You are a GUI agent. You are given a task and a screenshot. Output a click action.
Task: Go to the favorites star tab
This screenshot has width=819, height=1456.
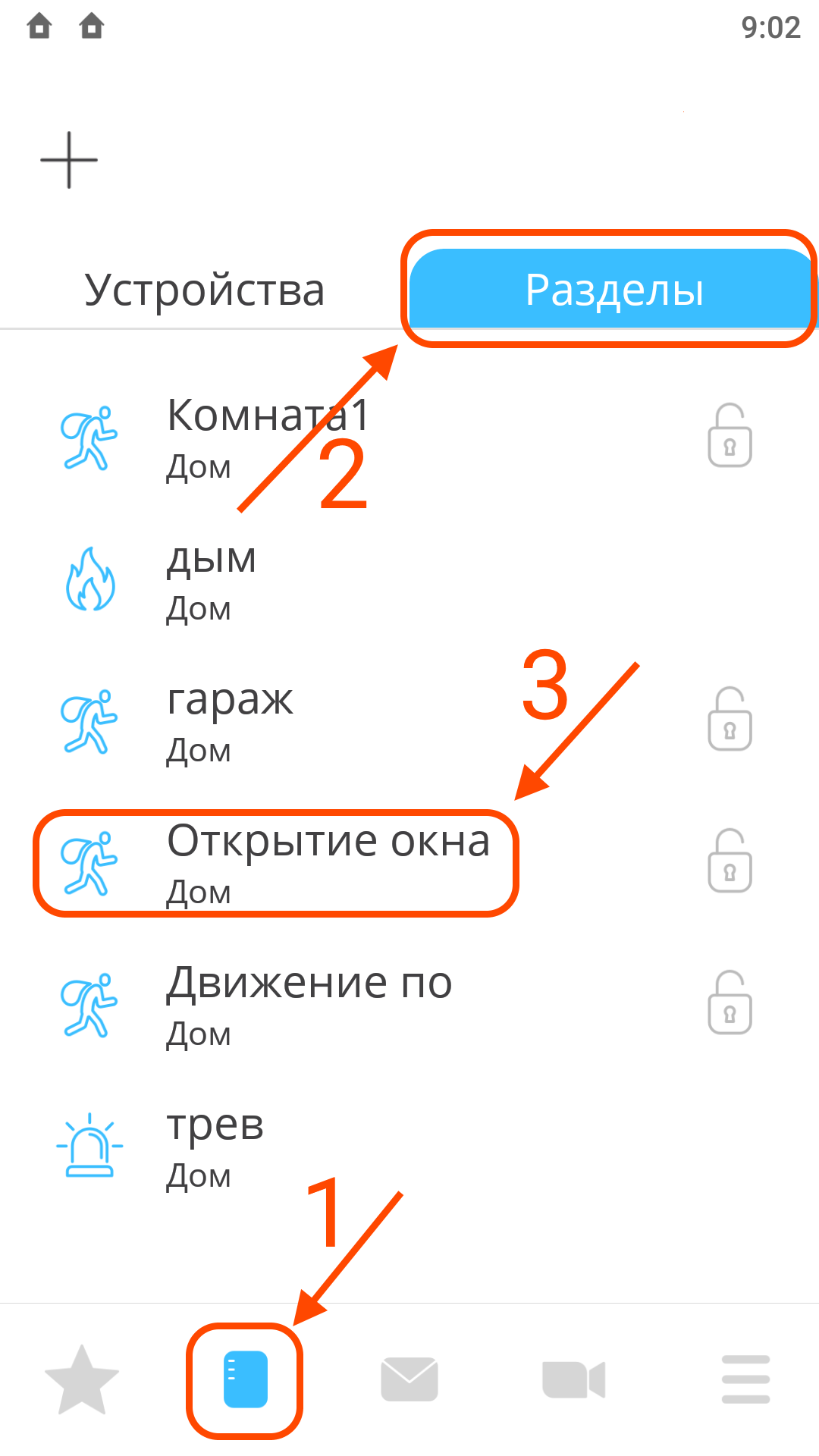click(x=82, y=1379)
